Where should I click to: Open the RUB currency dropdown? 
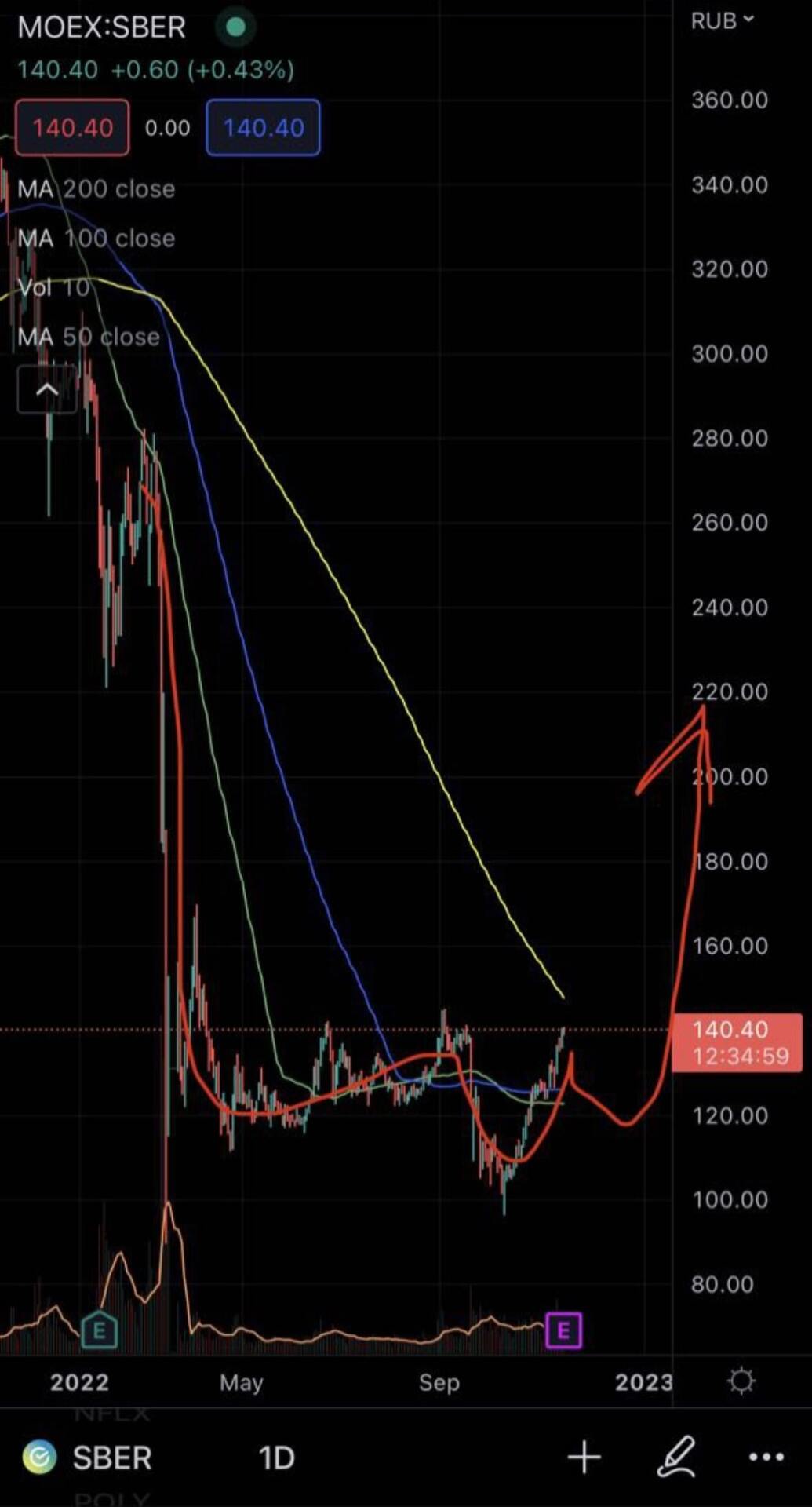coord(721,21)
